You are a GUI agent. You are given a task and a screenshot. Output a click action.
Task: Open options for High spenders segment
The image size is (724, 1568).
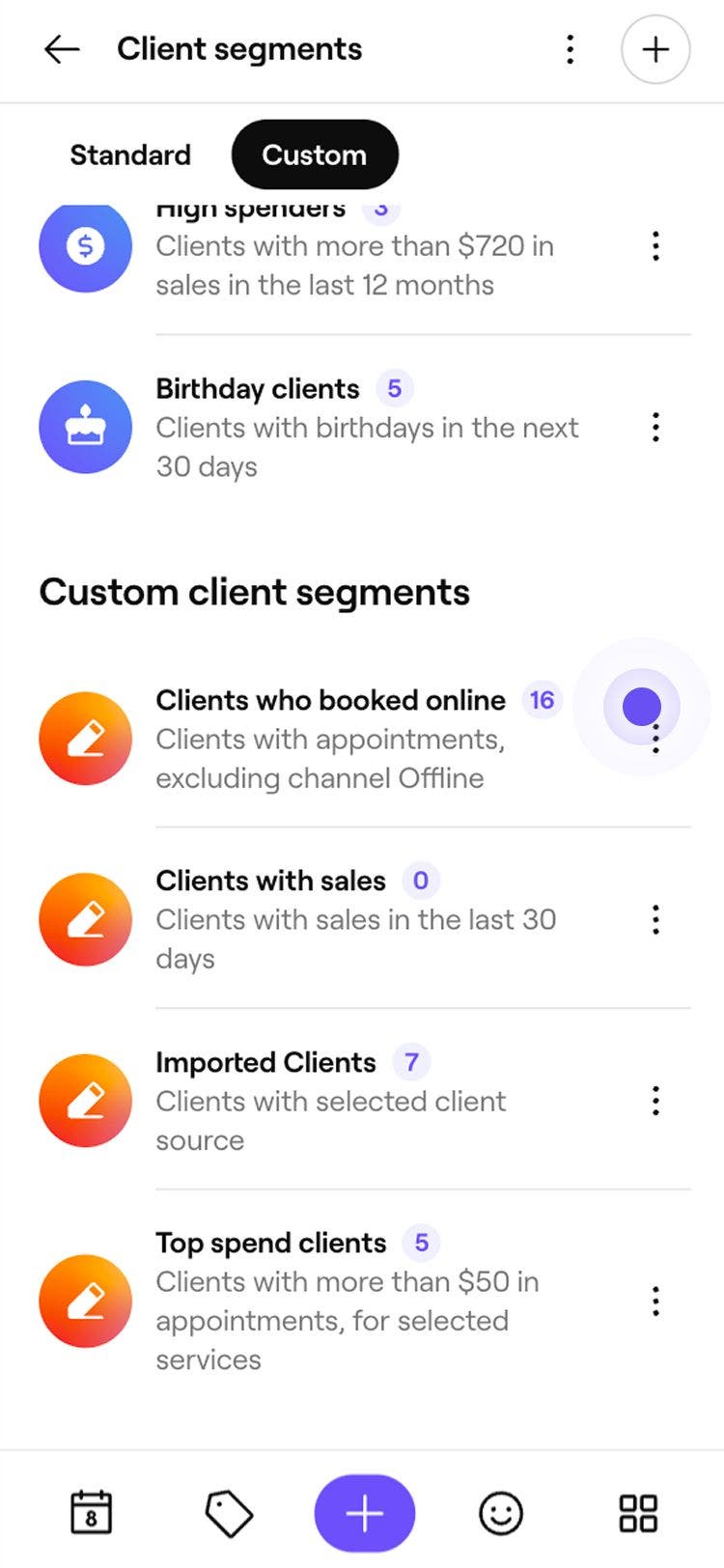coord(655,246)
